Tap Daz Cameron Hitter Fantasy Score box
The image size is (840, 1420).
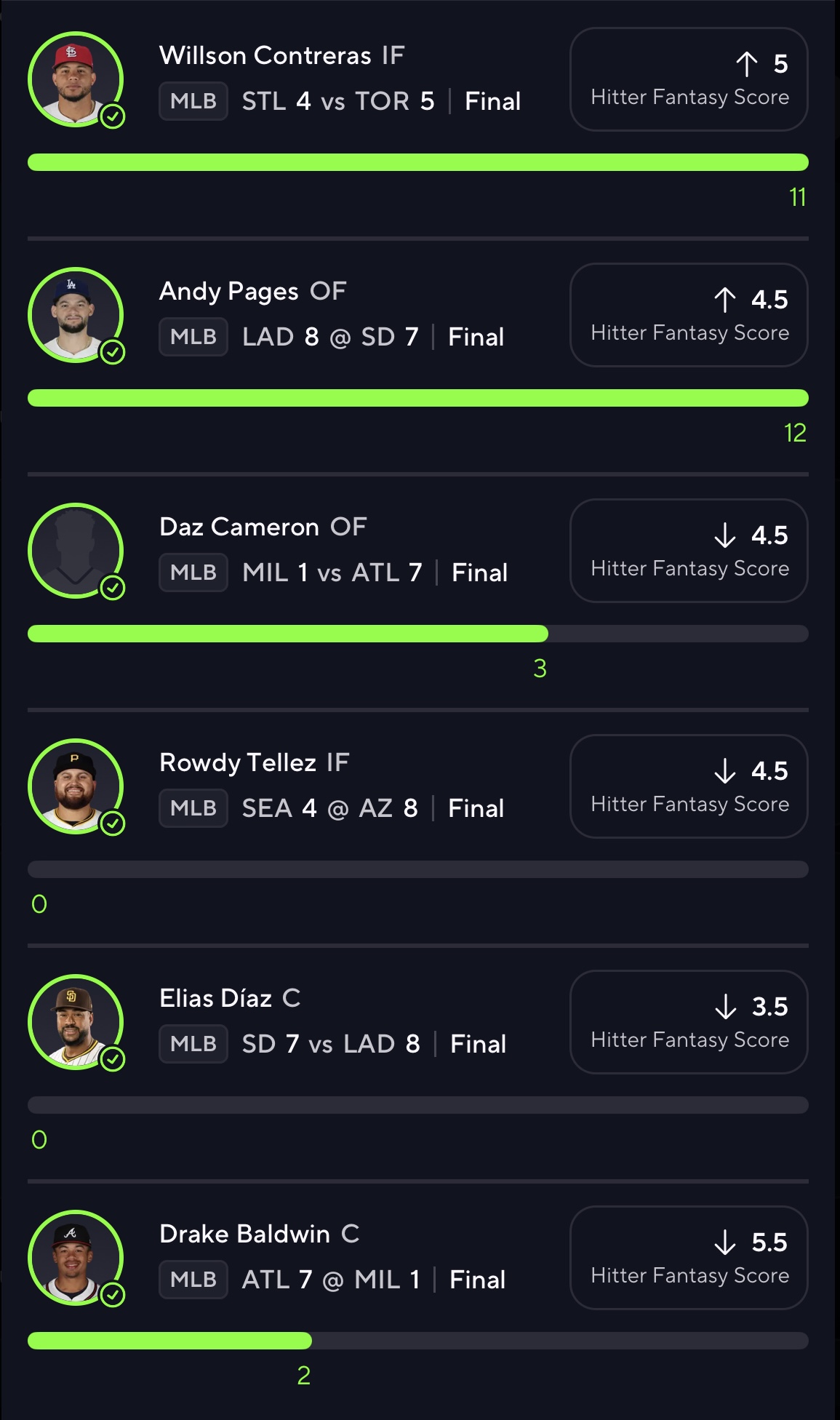[x=688, y=551]
